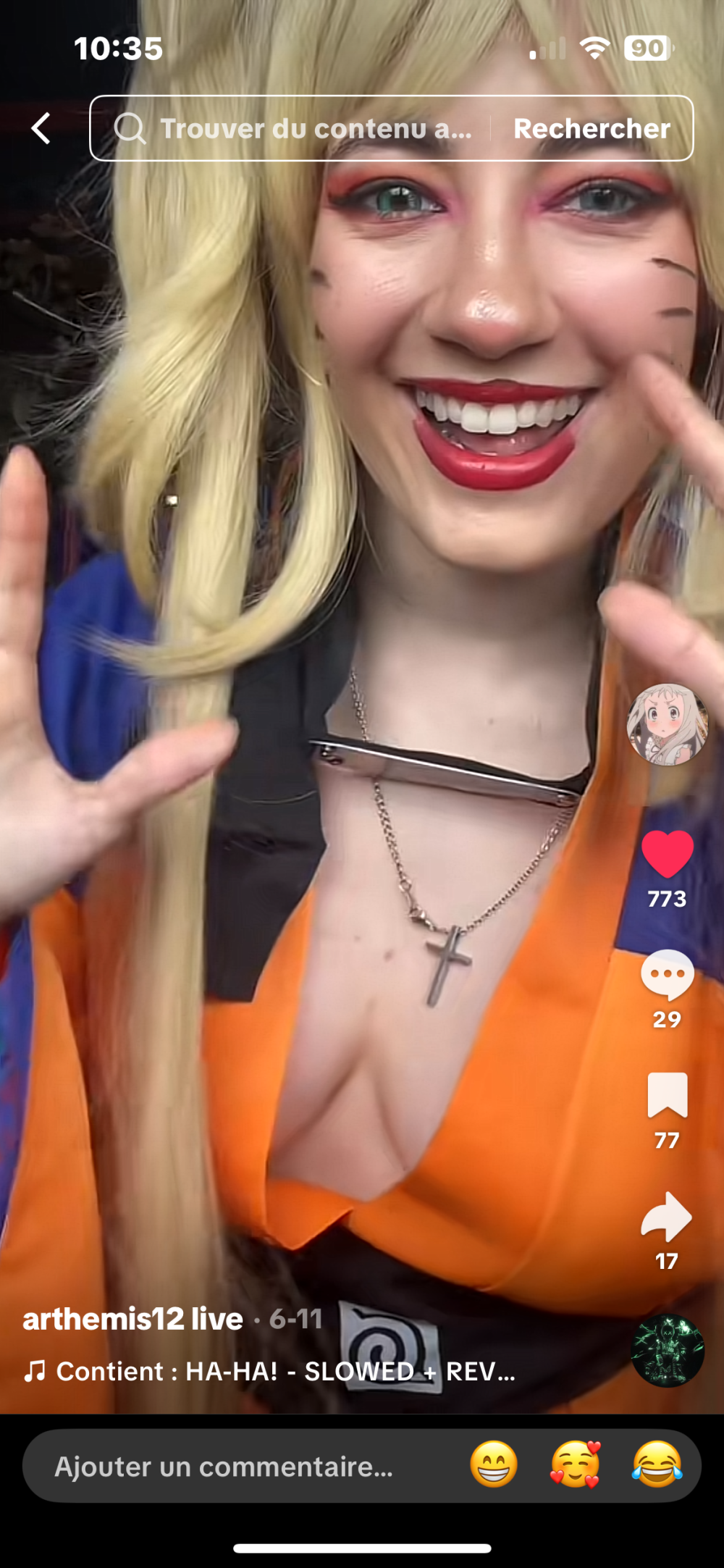Tap the 'Ajouter un commentaire' field
The width and height of the screenshot is (724, 1568).
point(224,1467)
